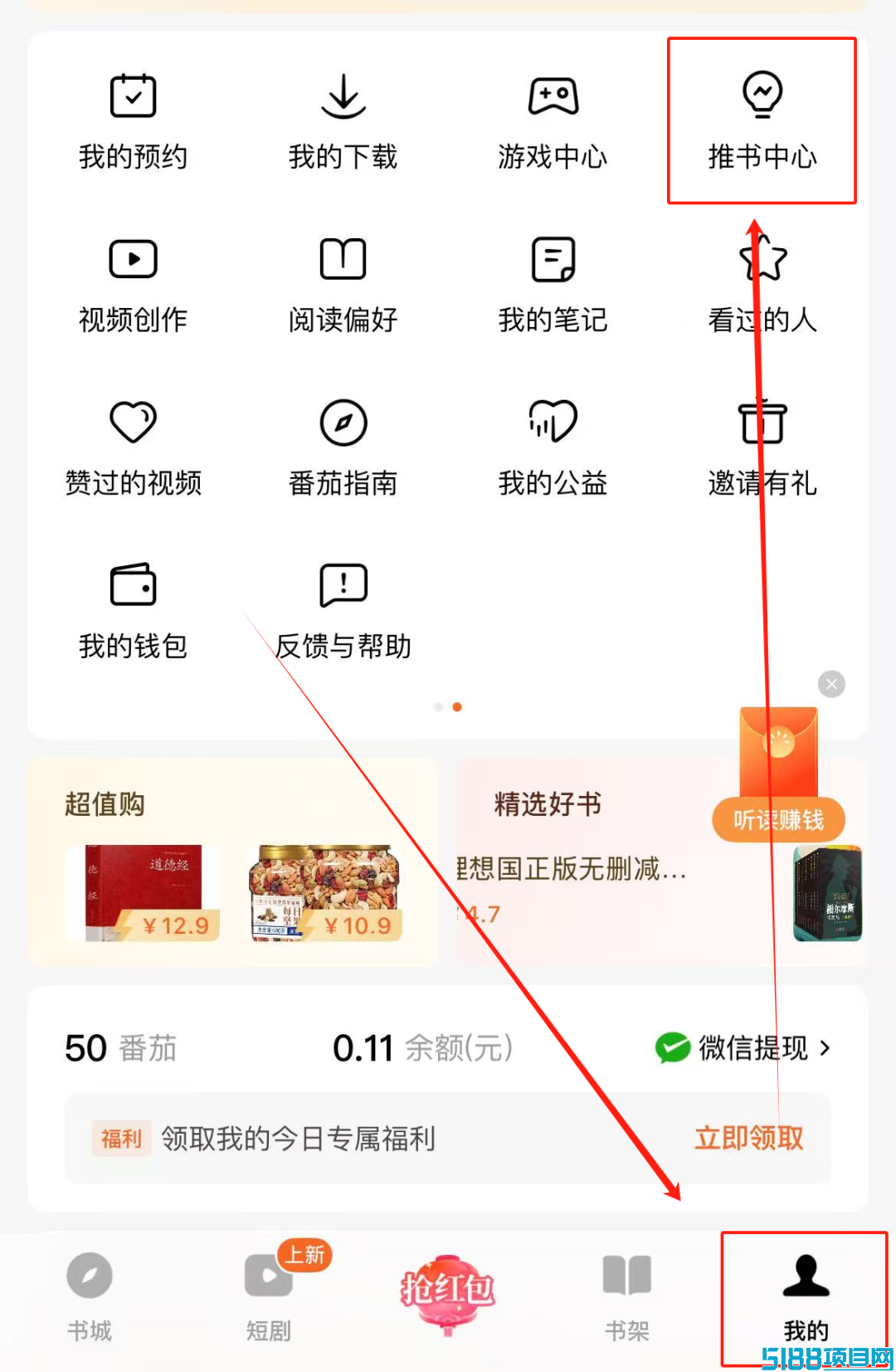Tap the 听读赚钱 red packet button
Screen dimensions: 896x1372
tap(778, 819)
